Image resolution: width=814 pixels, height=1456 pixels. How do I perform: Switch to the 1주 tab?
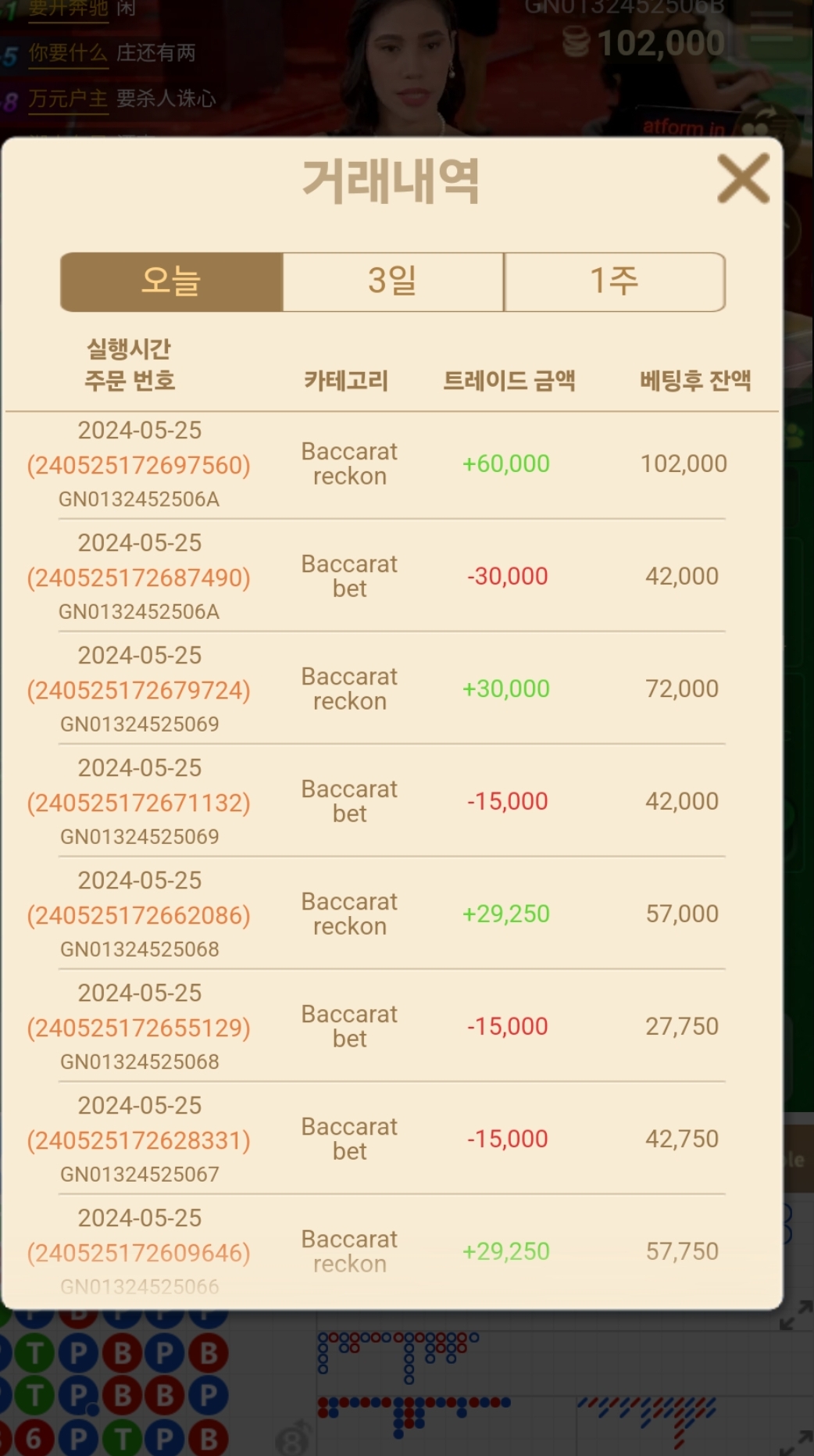pyautogui.click(x=615, y=281)
